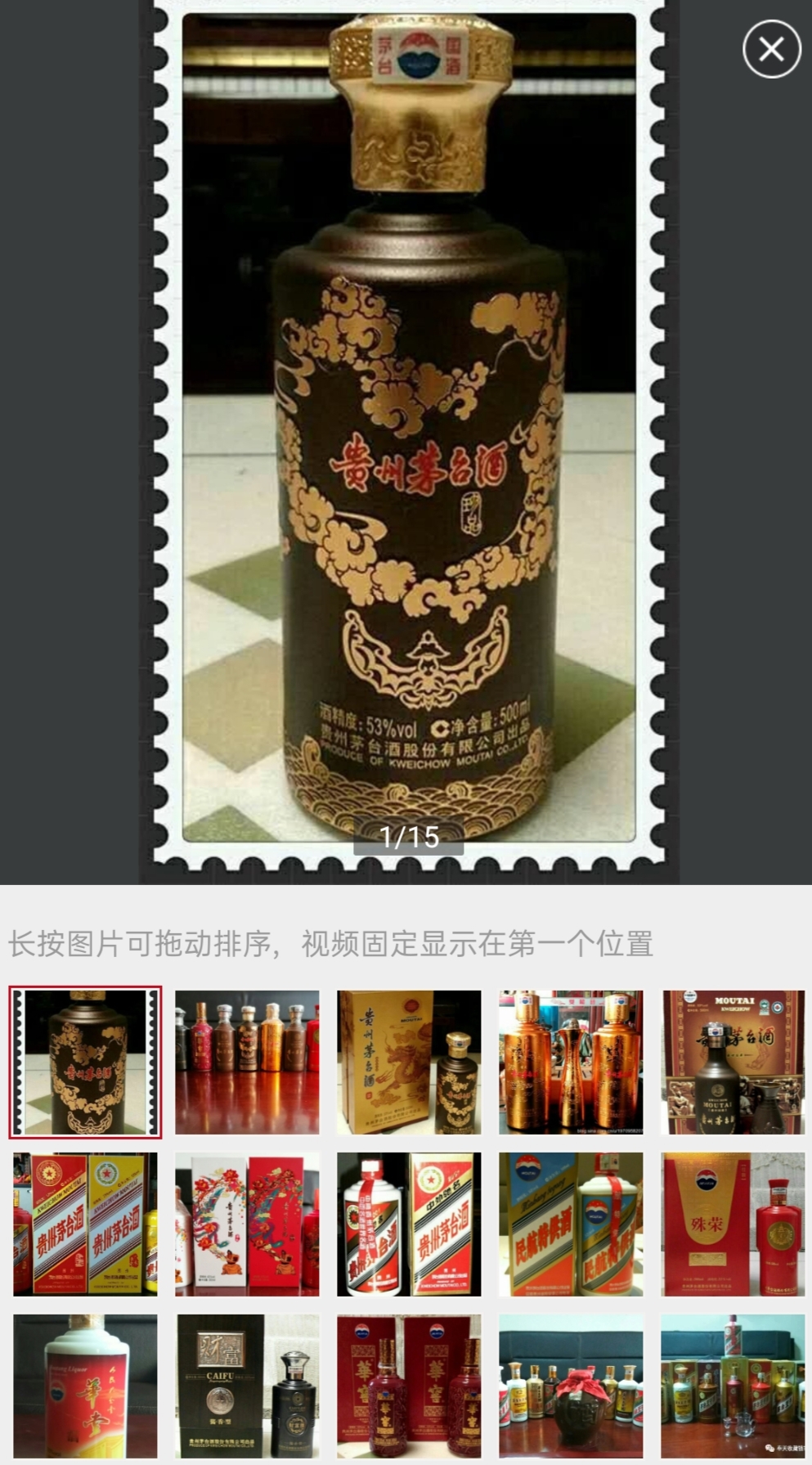Viewport: 812px width, 1465px height.
Task: Select thumbnail with dark jar on table
Action: [x=571, y=1386]
